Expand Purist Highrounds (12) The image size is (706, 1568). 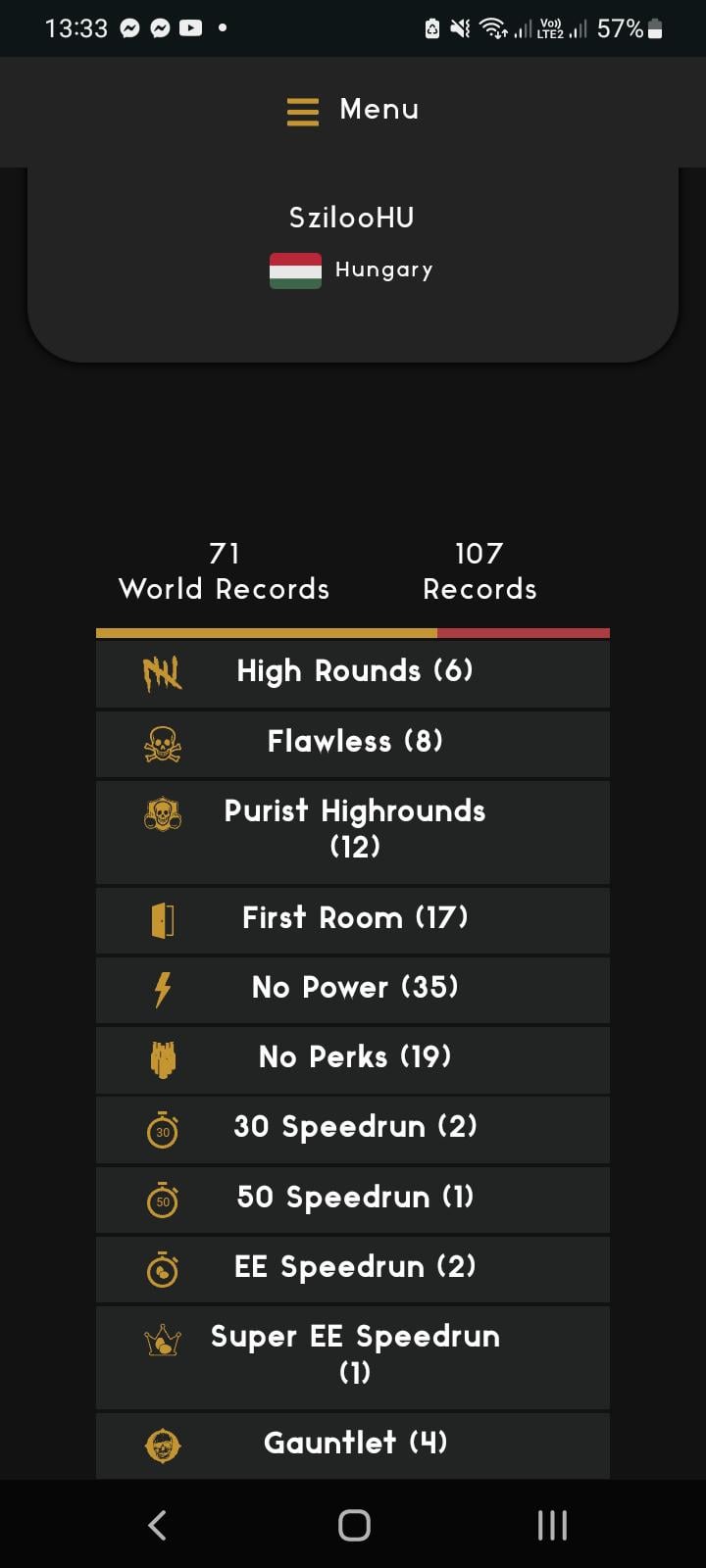(353, 829)
